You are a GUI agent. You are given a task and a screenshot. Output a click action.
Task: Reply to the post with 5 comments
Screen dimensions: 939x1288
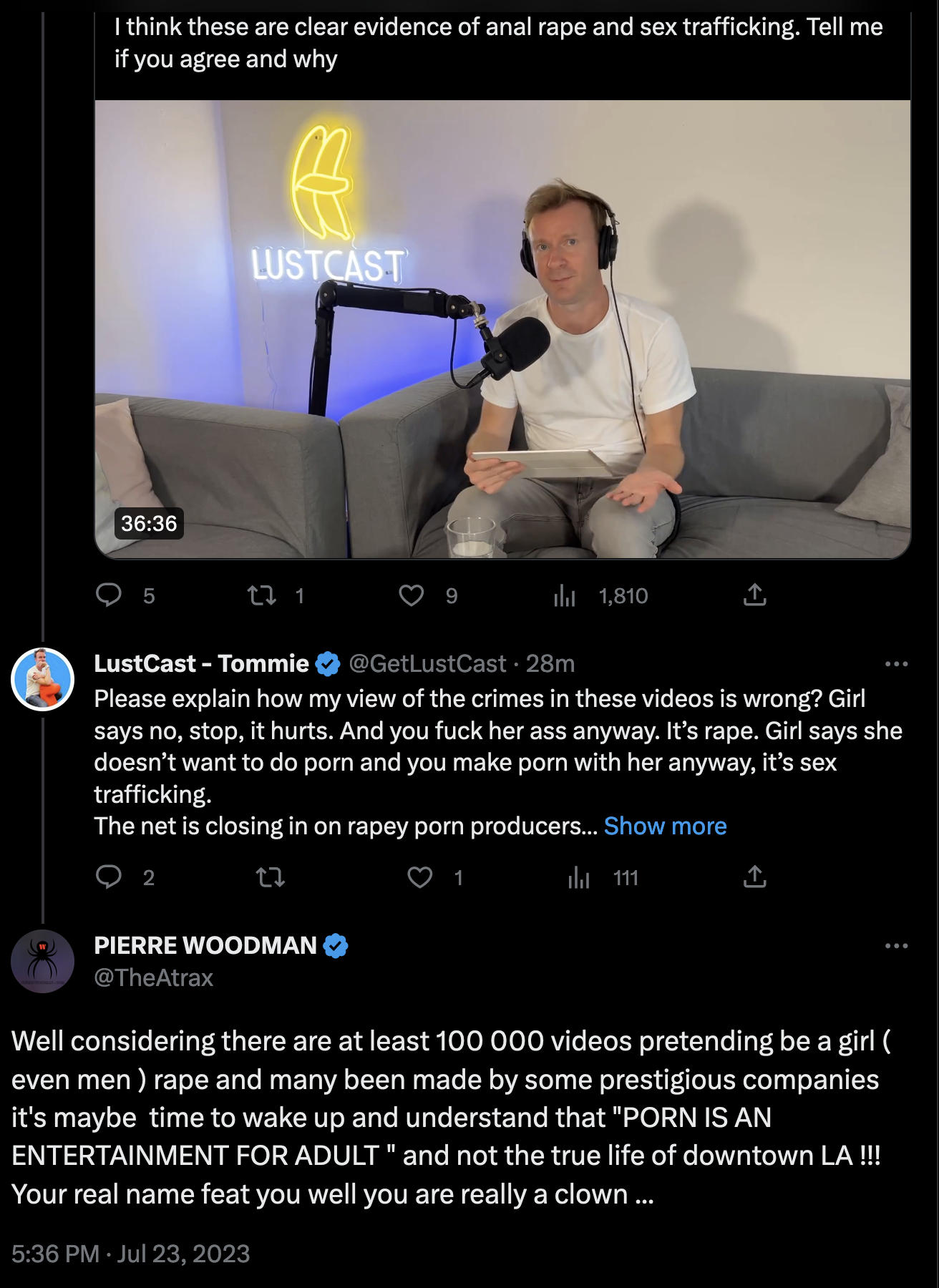tap(109, 595)
